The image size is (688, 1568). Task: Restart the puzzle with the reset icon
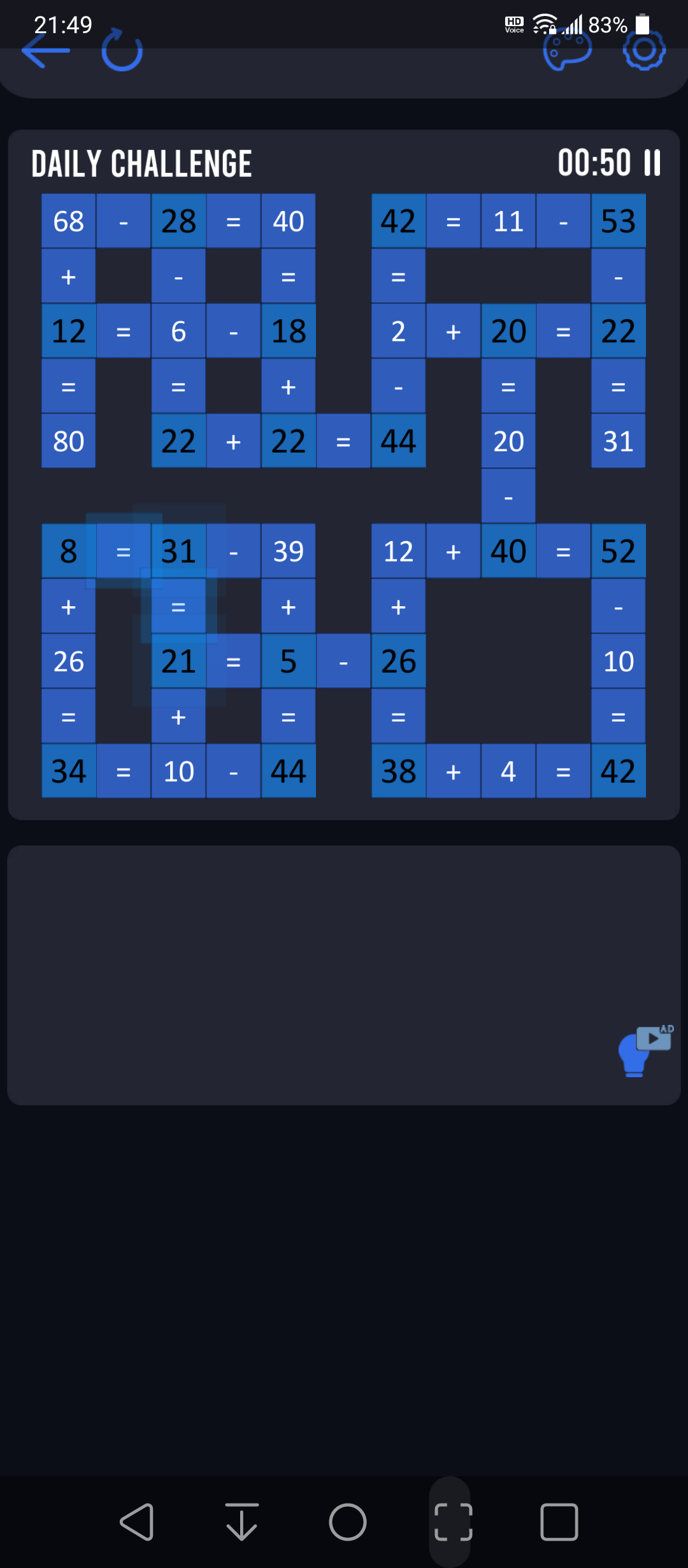[122, 50]
